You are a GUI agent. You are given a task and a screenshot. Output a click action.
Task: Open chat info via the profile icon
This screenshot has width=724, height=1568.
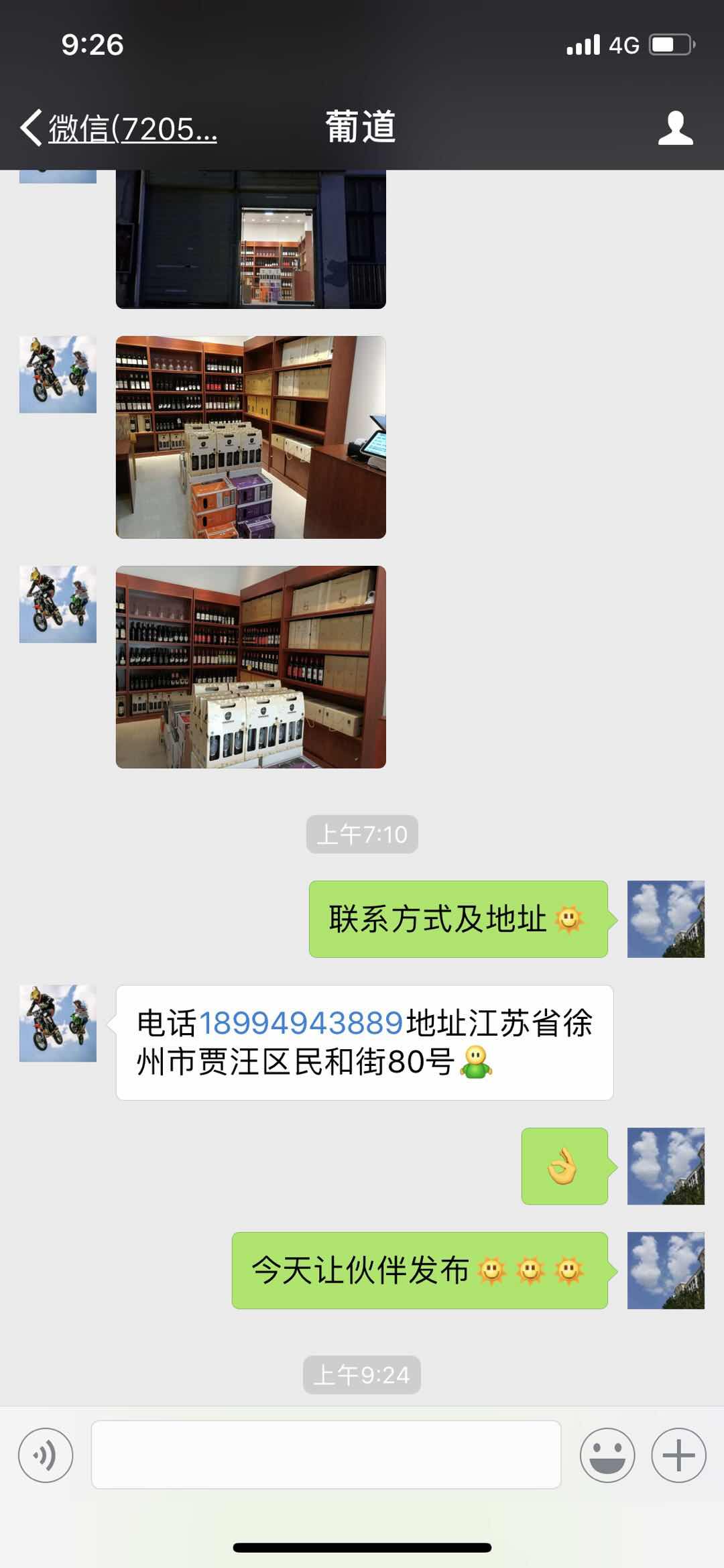[x=675, y=128]
